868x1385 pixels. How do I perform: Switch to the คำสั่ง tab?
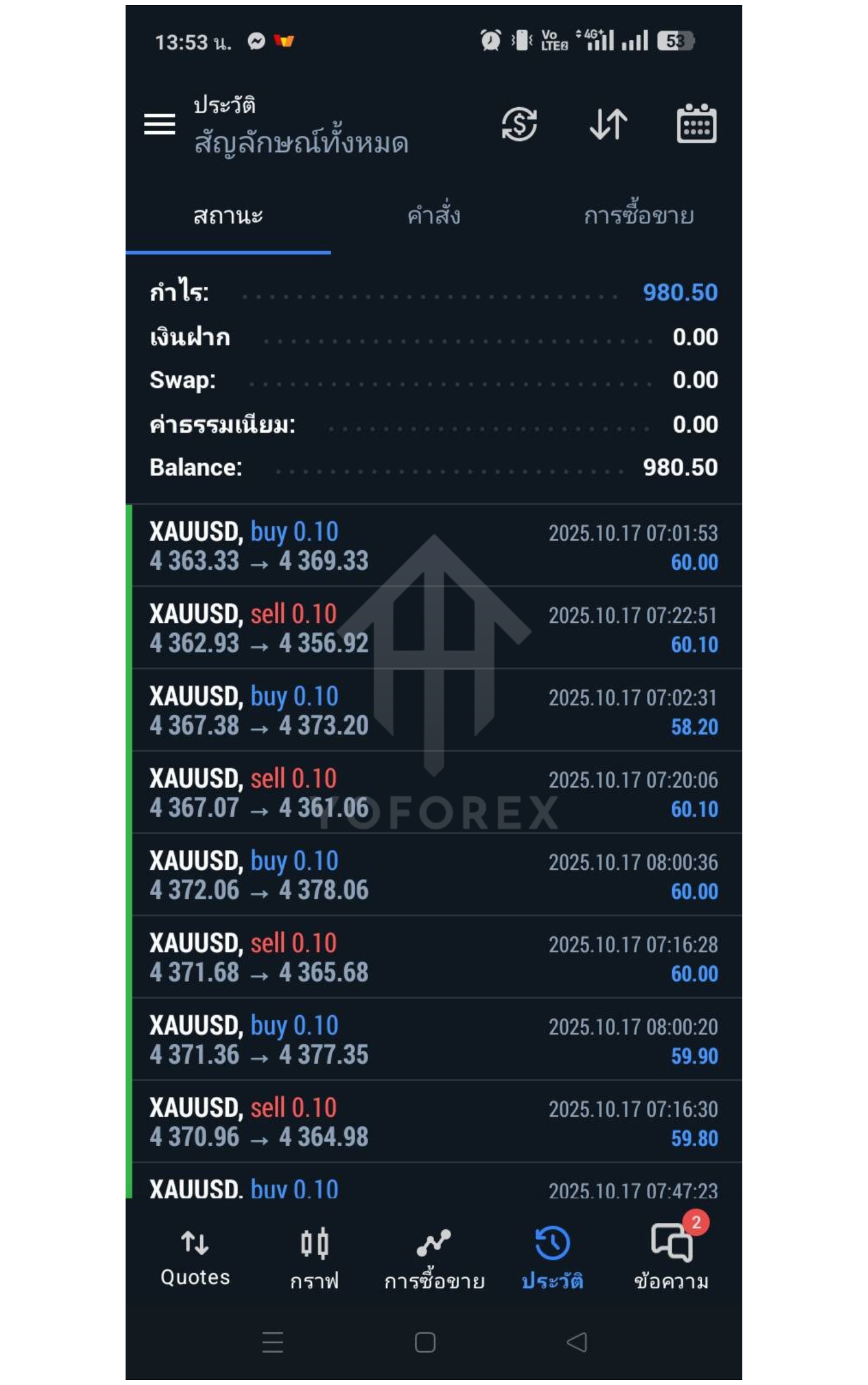433,216
